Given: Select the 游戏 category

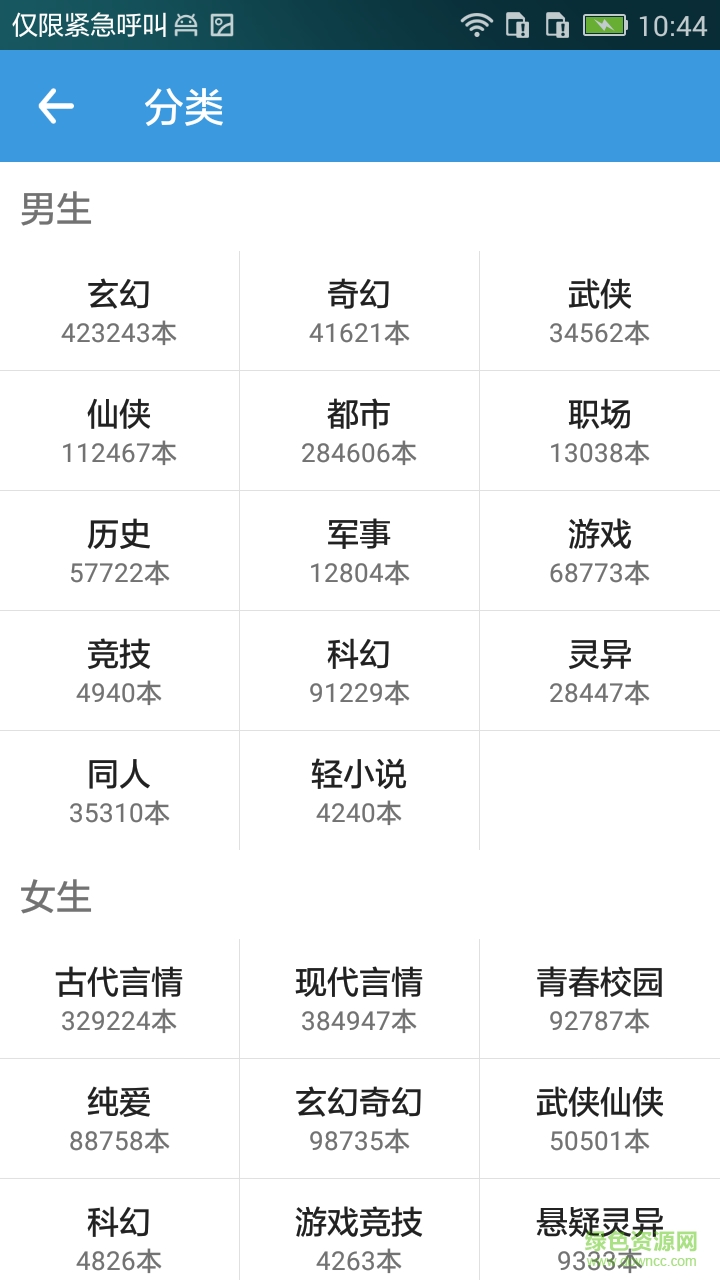Looking at the screenshot, I should pos(600,550).
